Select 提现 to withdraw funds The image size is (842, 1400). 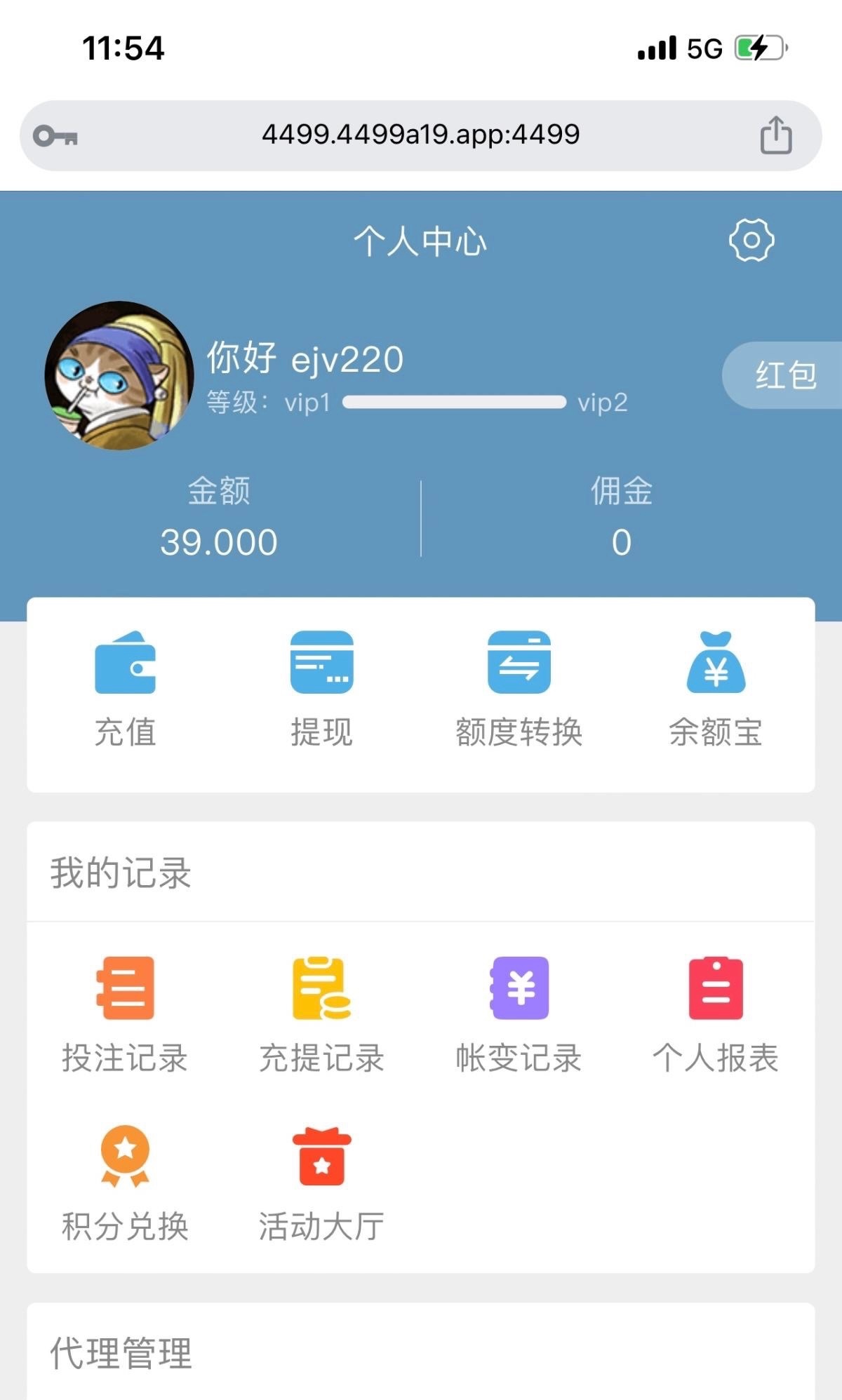[x=322, y=689]
